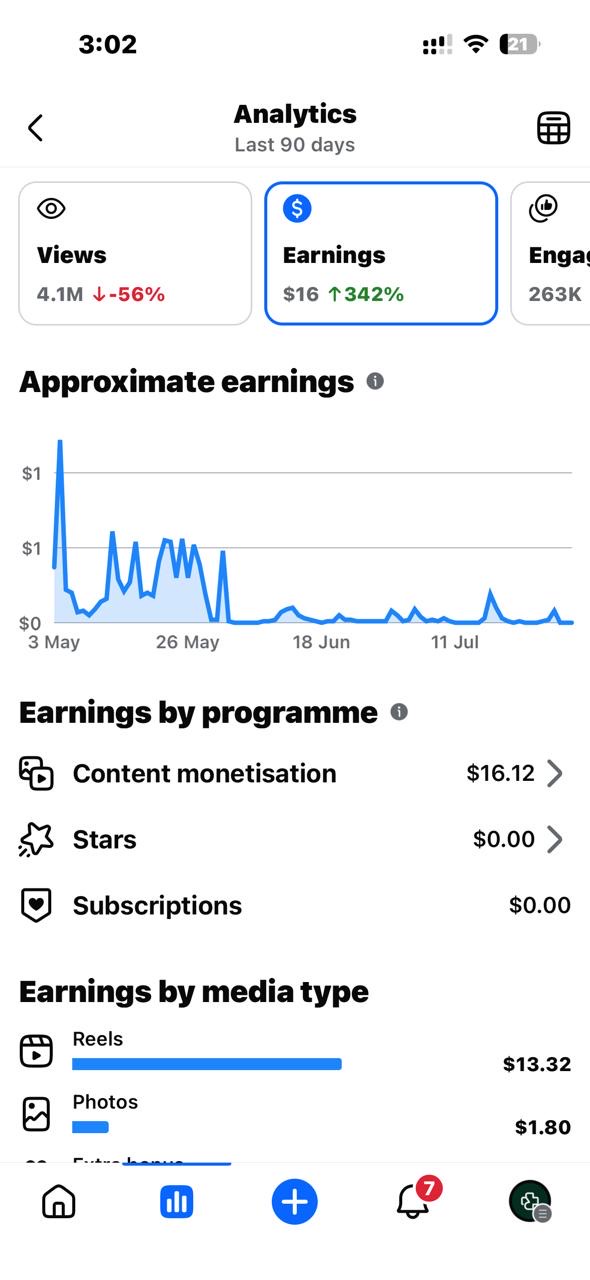The height and width of the screenshot is (1280, 590).
Task: Open the notifications bell
Action: [414, 1199]
